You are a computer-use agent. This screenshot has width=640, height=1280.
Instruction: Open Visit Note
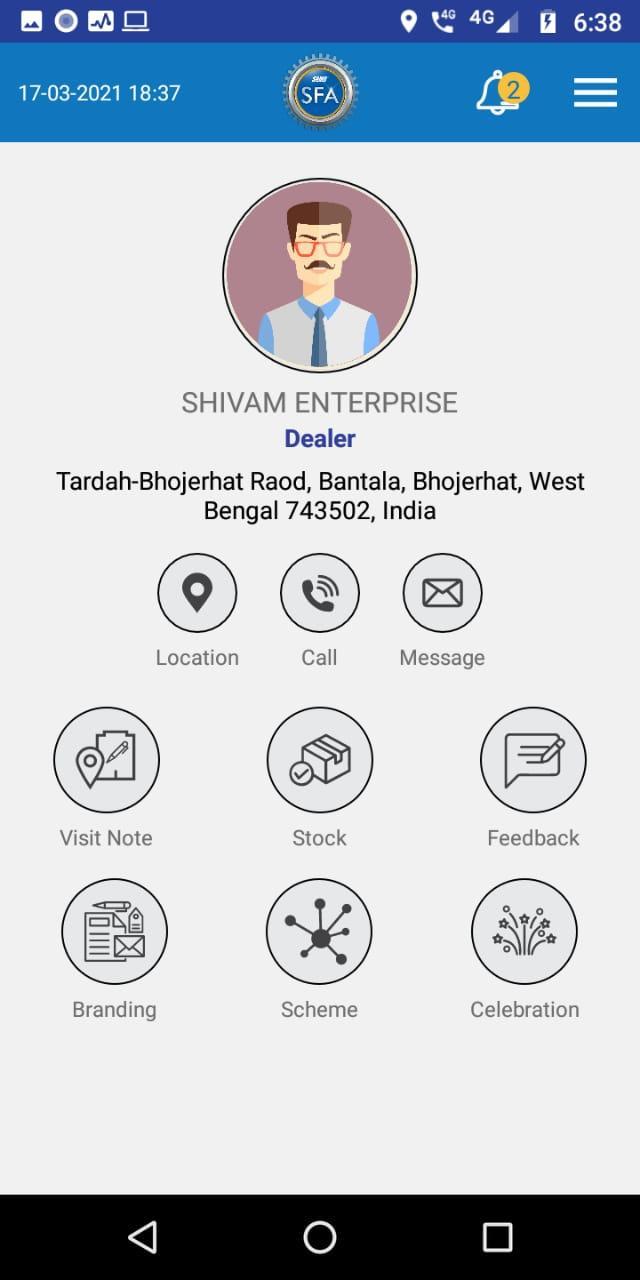pyautogui.click(x=106, y=760)
